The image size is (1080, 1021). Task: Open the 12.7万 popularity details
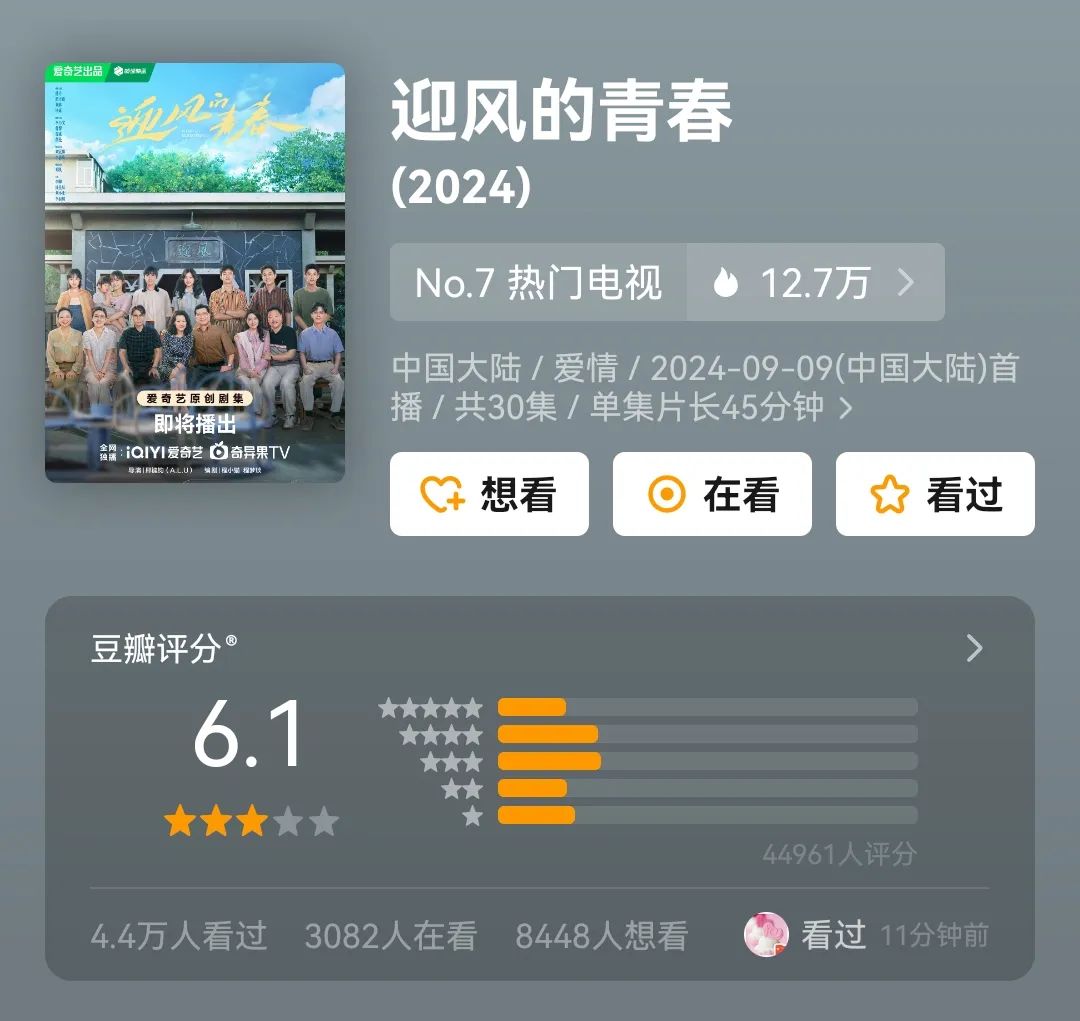[815, 283]
